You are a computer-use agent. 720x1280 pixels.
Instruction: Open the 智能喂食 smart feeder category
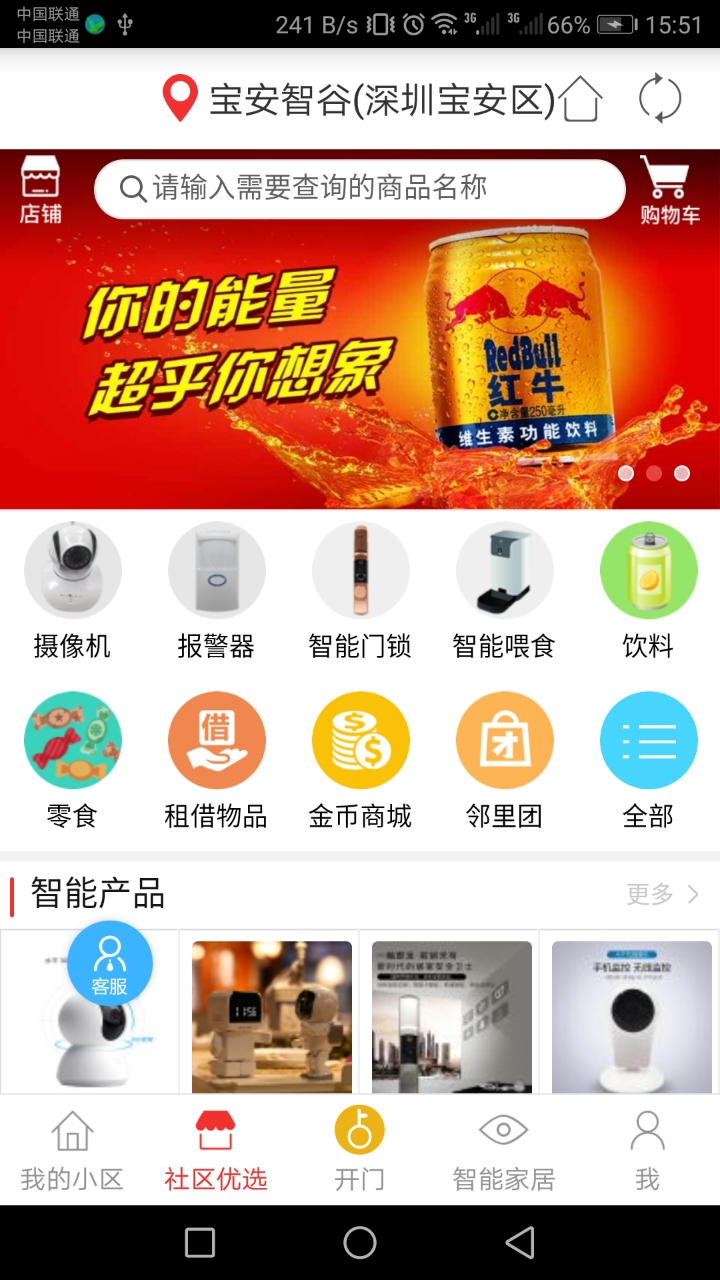[x=504, y=591]
